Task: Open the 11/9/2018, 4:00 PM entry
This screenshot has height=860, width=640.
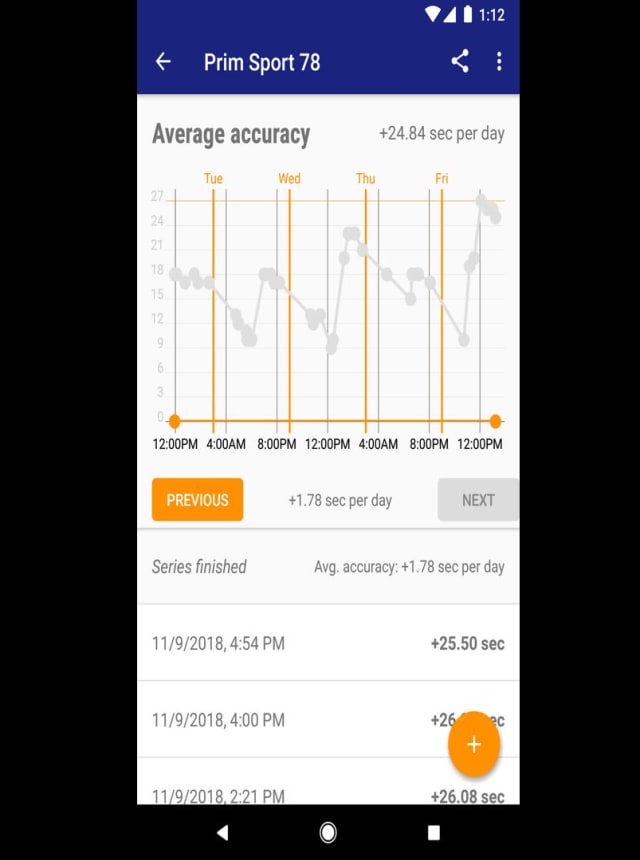Action: tap(300, 720)
